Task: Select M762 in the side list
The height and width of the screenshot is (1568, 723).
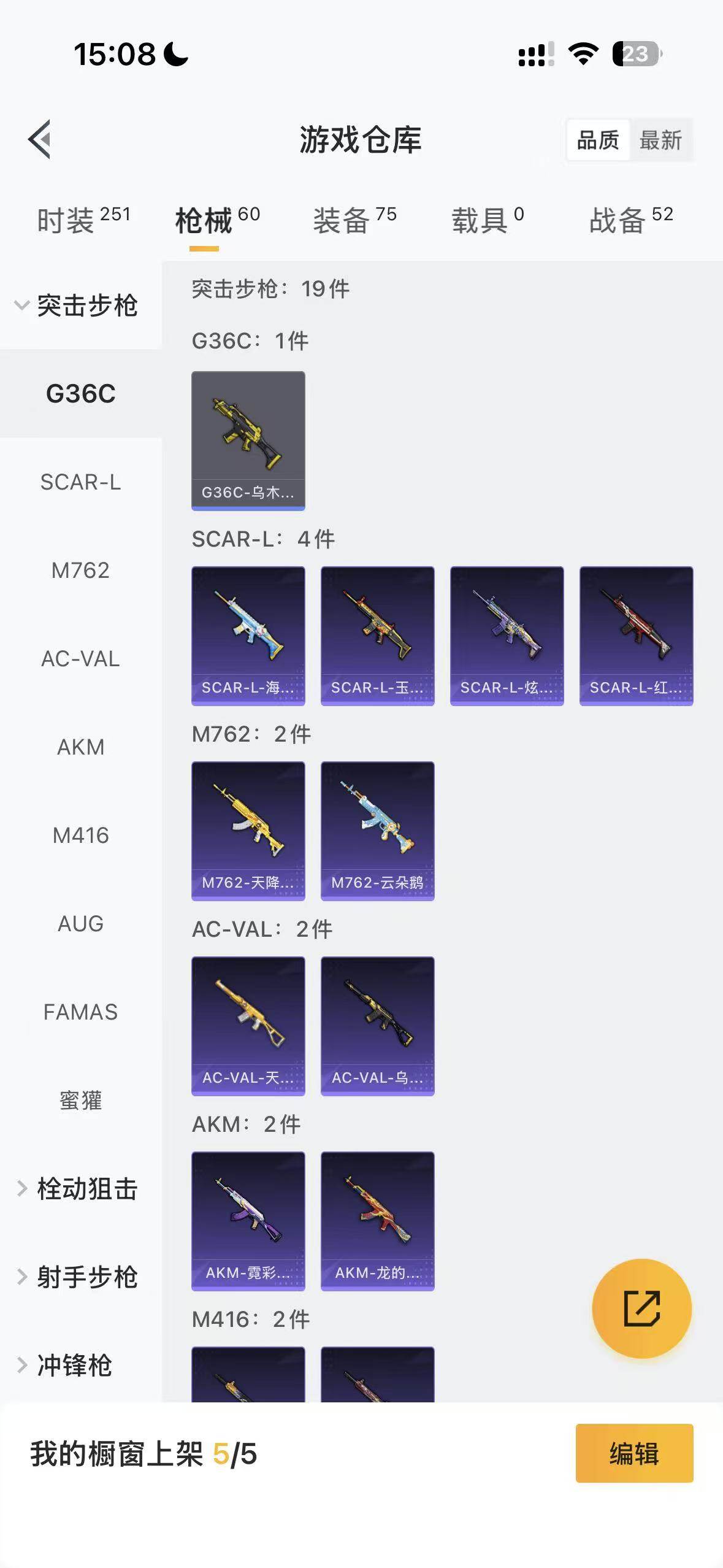Action: pos(80,571)
